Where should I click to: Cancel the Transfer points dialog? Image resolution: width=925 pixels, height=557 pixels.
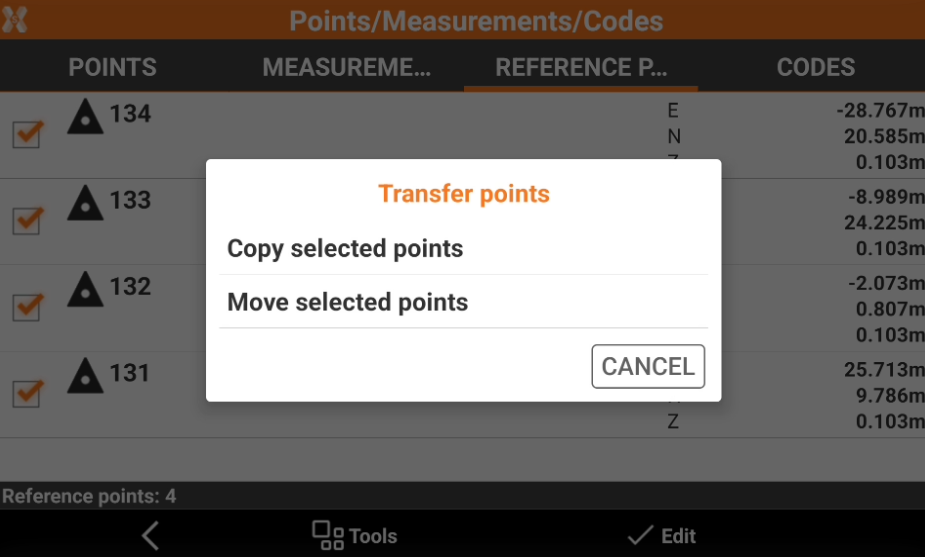coord(648,366)
